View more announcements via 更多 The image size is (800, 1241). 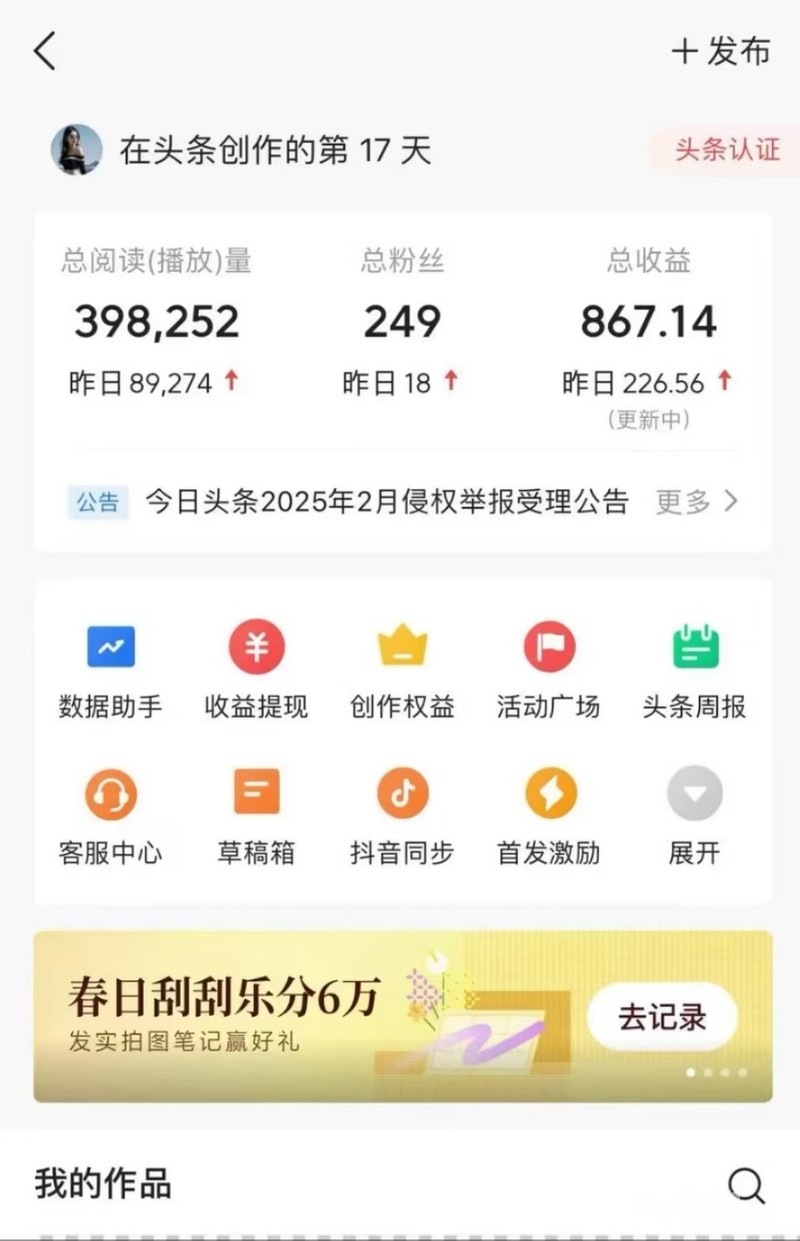coord(696,501)
